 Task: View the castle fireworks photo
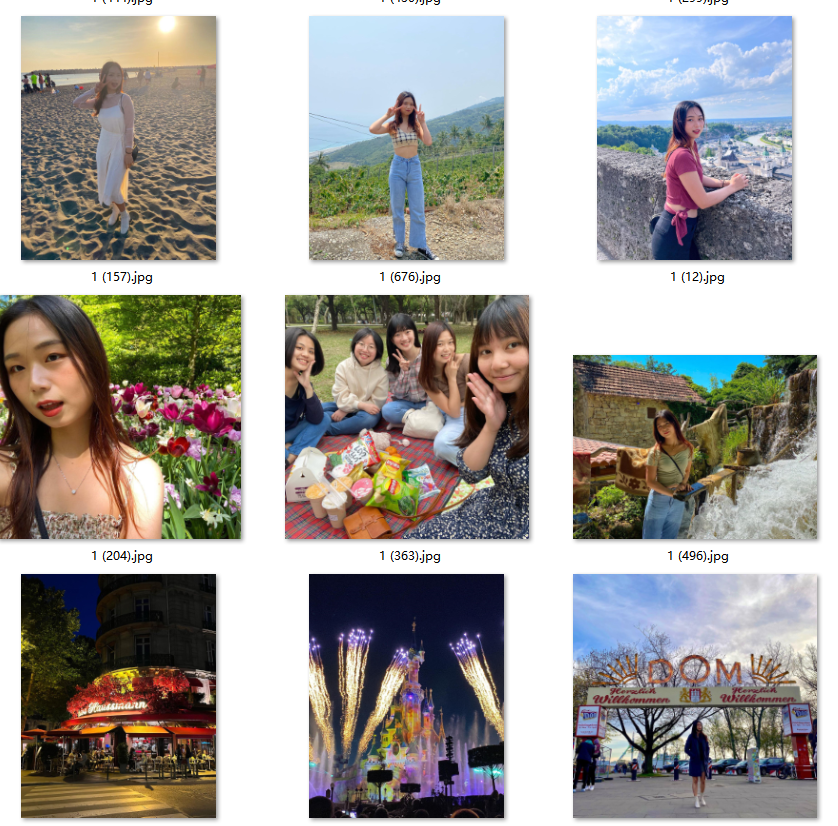click(406, 695)
